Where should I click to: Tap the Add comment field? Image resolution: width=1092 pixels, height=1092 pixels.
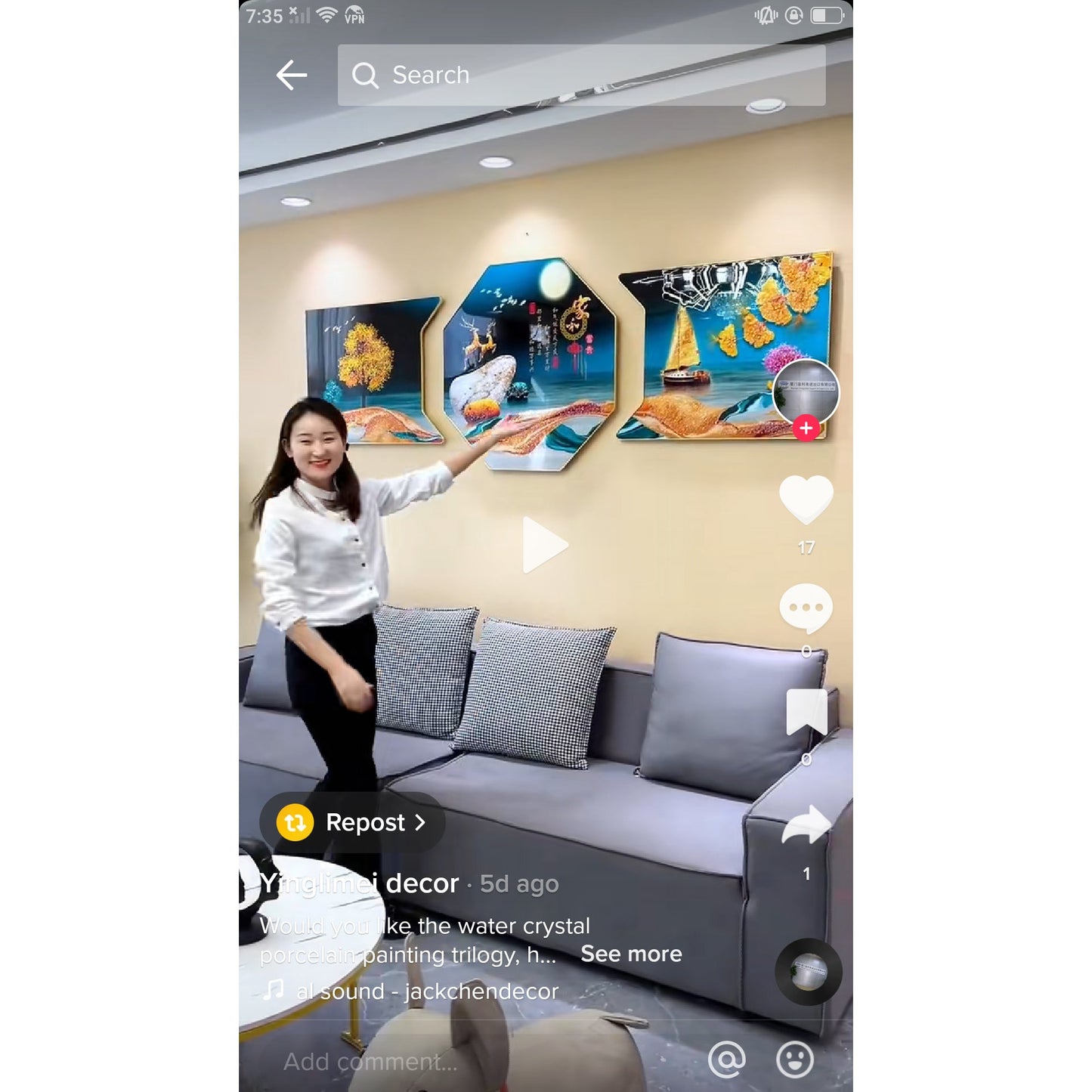(370, 1061)
